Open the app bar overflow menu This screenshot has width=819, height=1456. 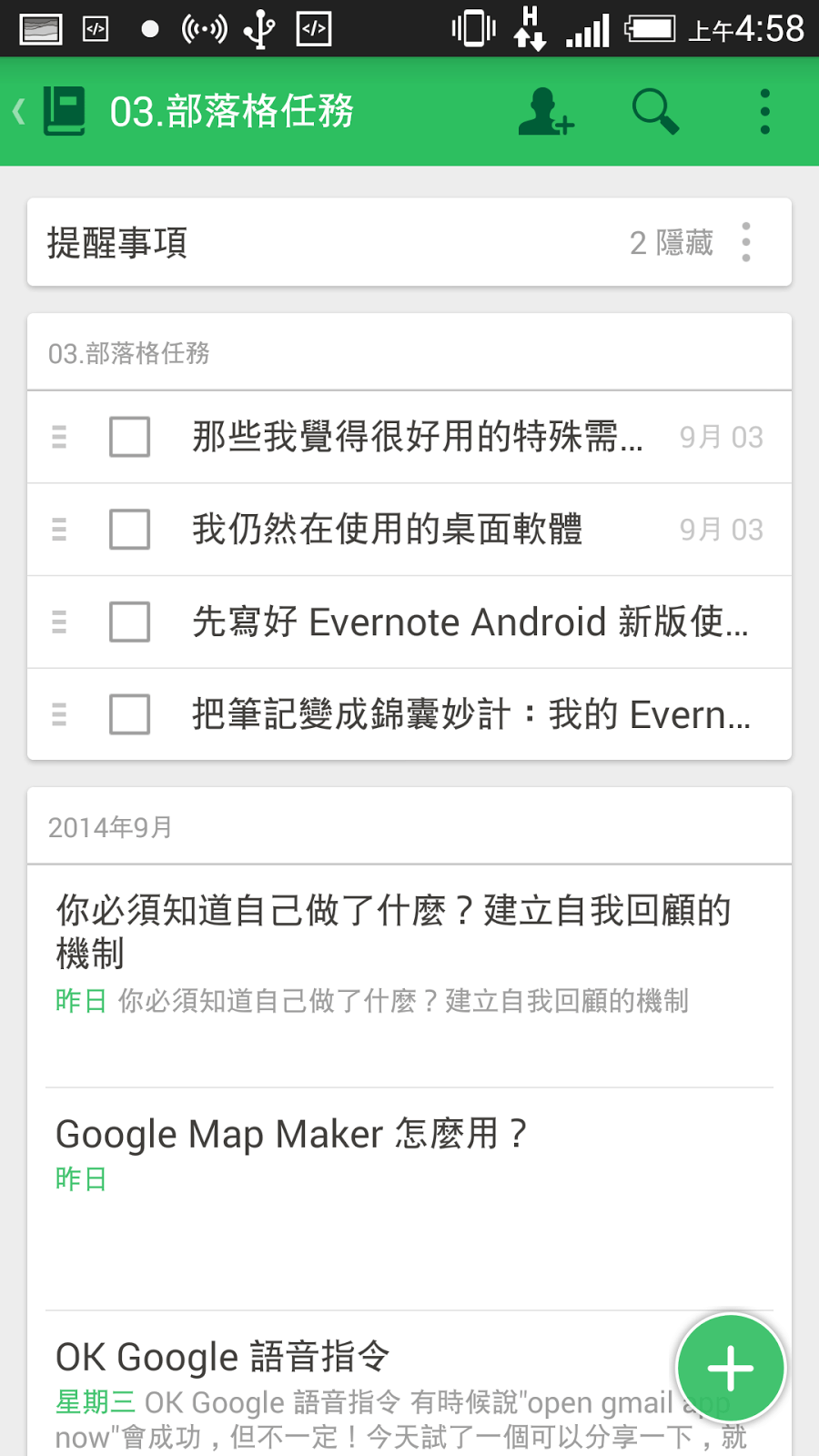pos(764,112)
